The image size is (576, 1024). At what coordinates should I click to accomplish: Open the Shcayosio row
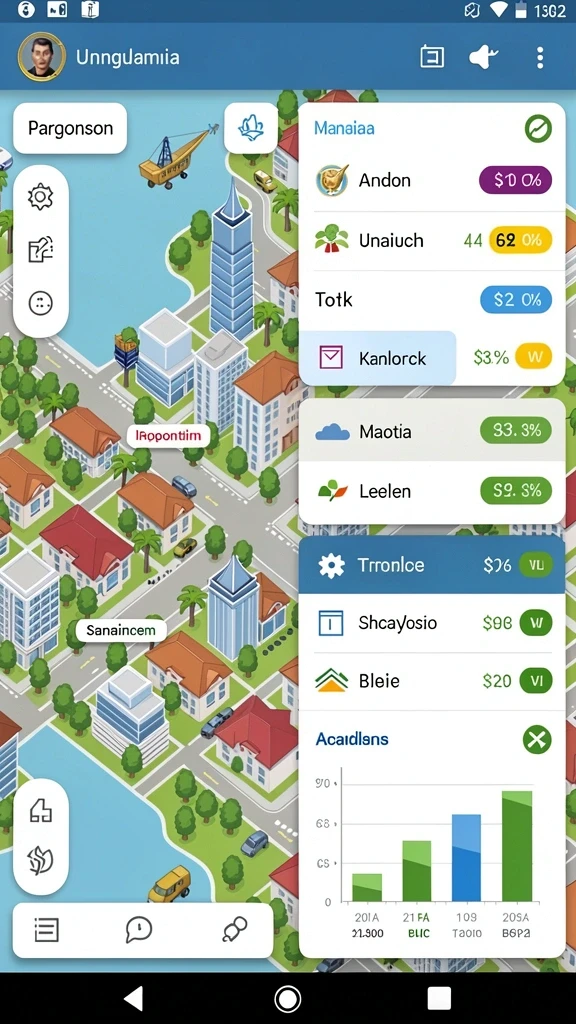pyautogui.click(x=432, y=623)
